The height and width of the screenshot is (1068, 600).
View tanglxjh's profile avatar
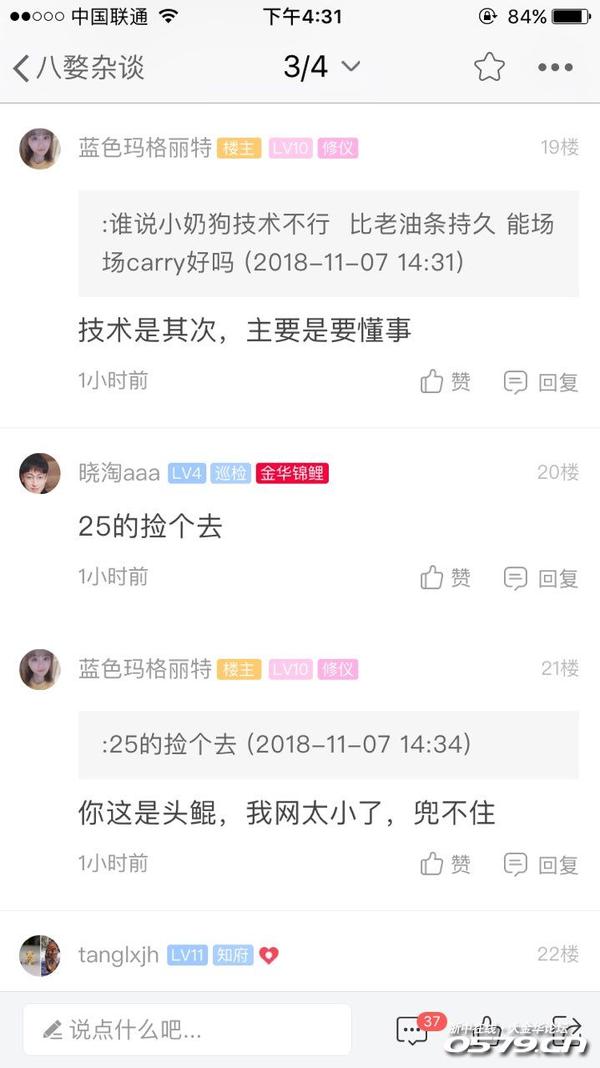pos(40,955)
